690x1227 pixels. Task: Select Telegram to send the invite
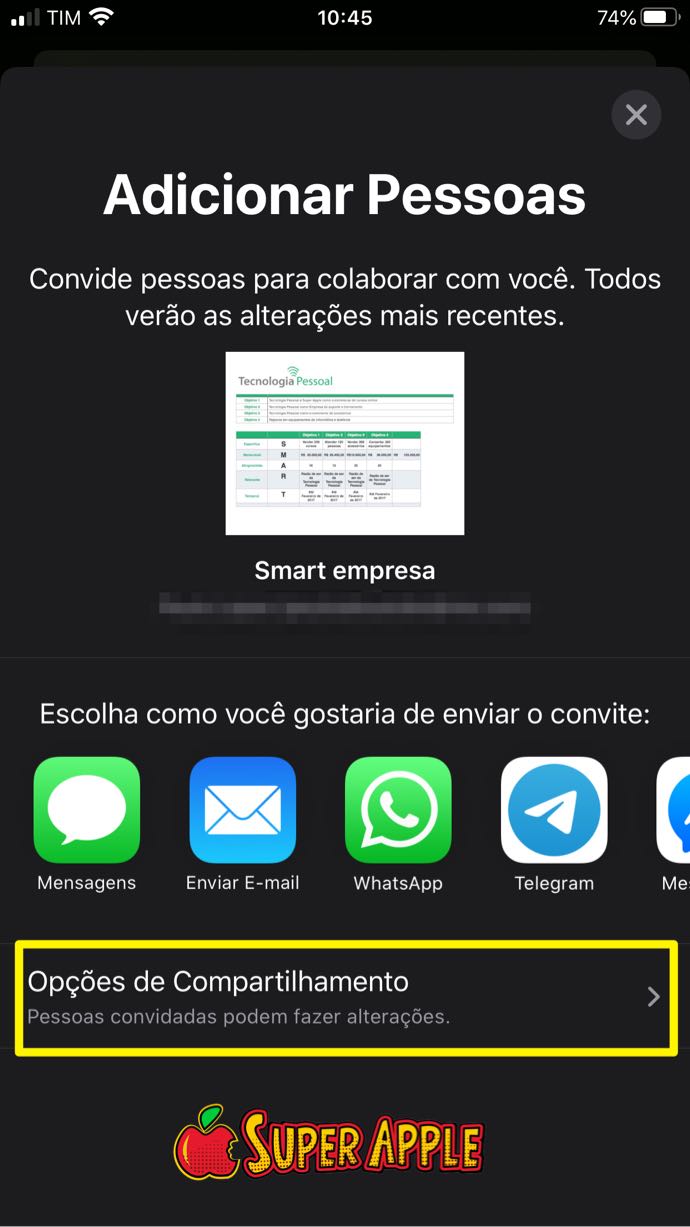(554, 810)
